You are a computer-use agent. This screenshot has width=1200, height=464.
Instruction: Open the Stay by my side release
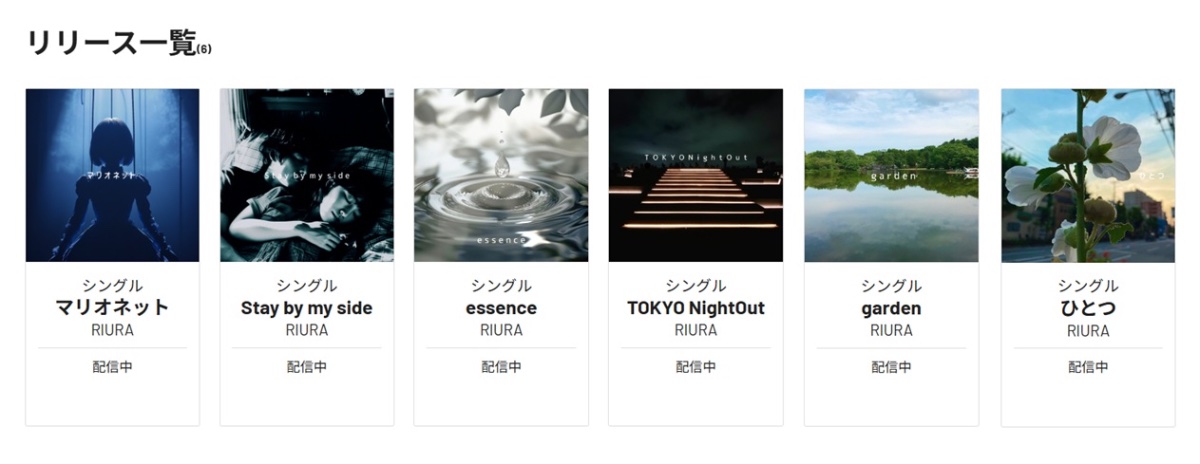click(306, 176)
